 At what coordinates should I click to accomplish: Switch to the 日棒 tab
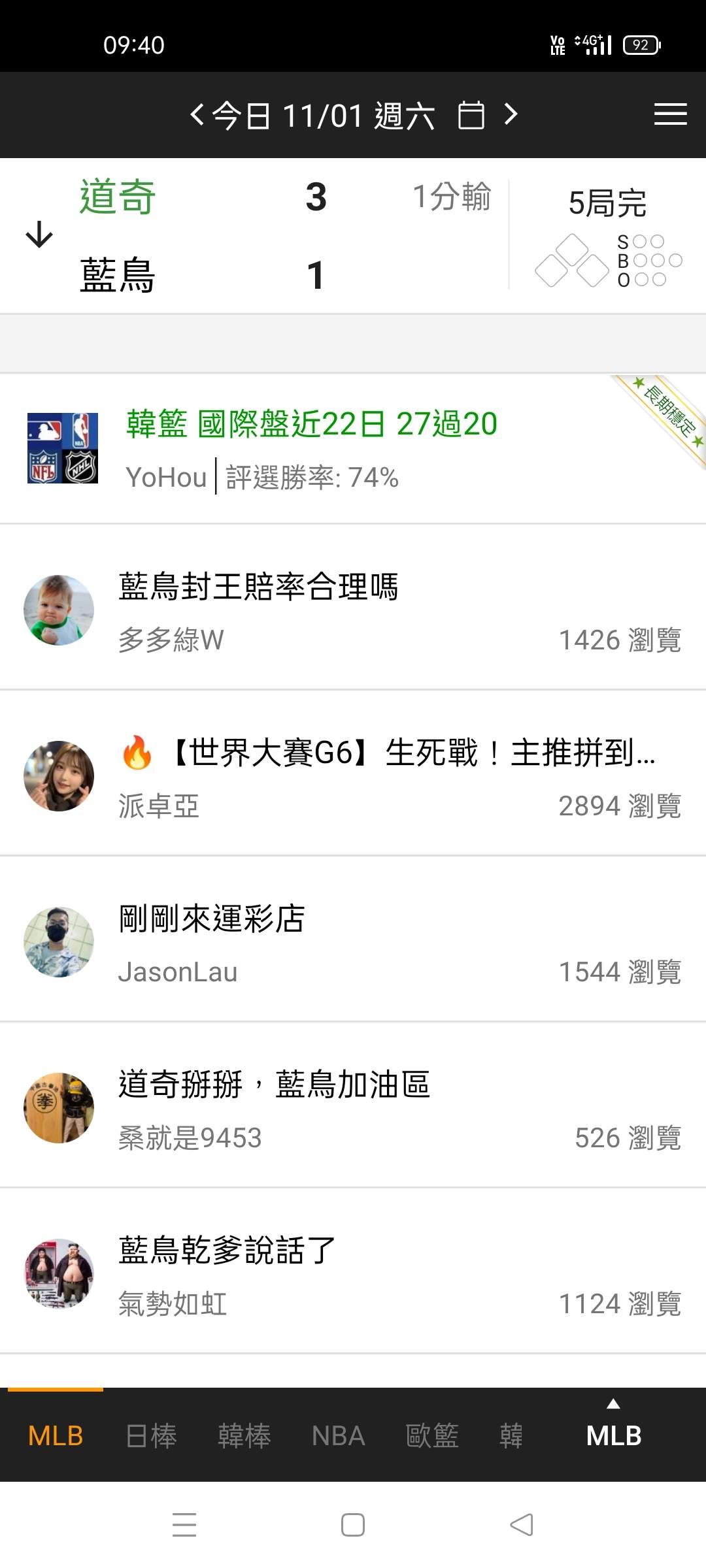151,1436
